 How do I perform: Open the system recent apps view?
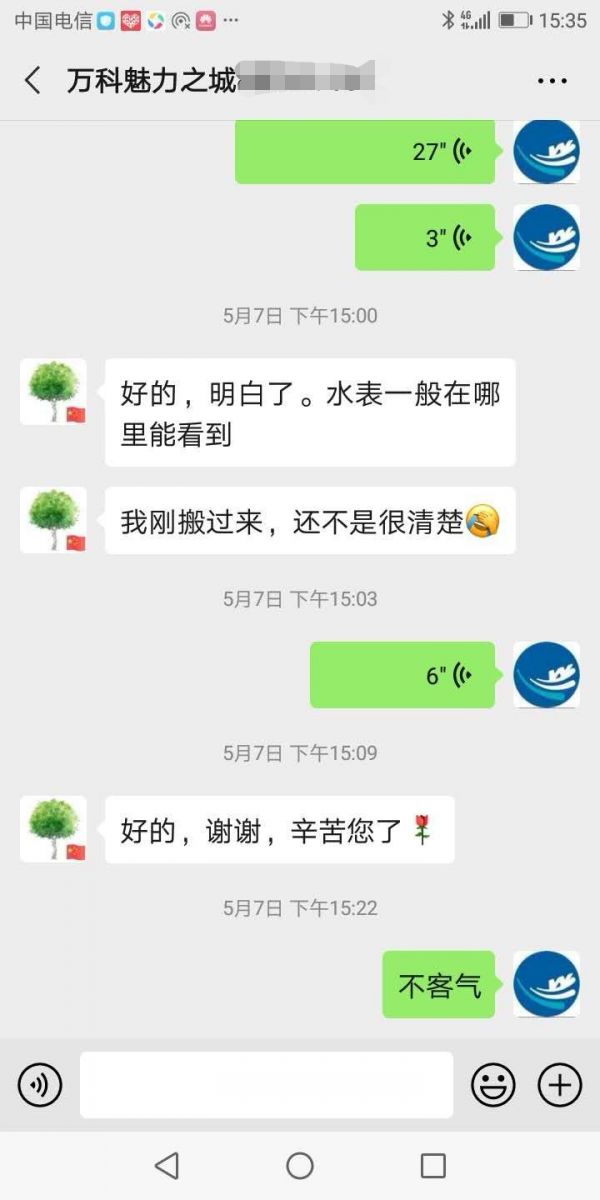[433, 1165]
